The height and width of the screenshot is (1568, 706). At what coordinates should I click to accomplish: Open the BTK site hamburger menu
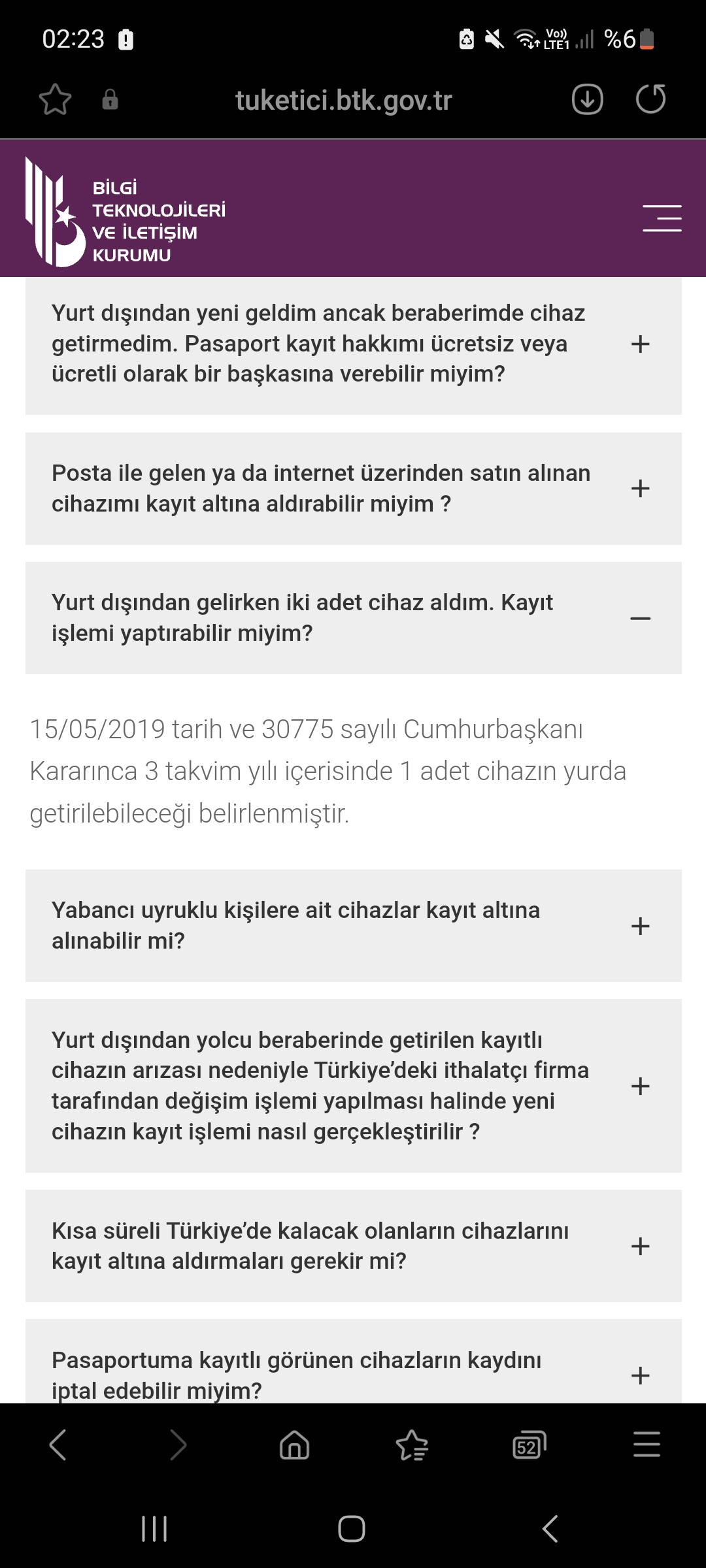click(662, 218)
